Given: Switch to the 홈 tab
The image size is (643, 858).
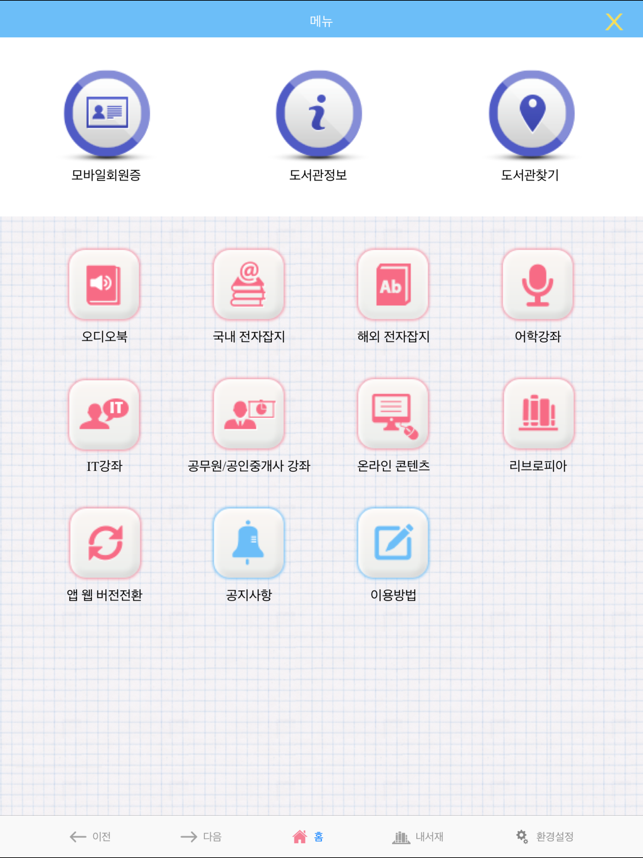Looking at the screenshot, I should pyautogui.click(x=308, y=836).
